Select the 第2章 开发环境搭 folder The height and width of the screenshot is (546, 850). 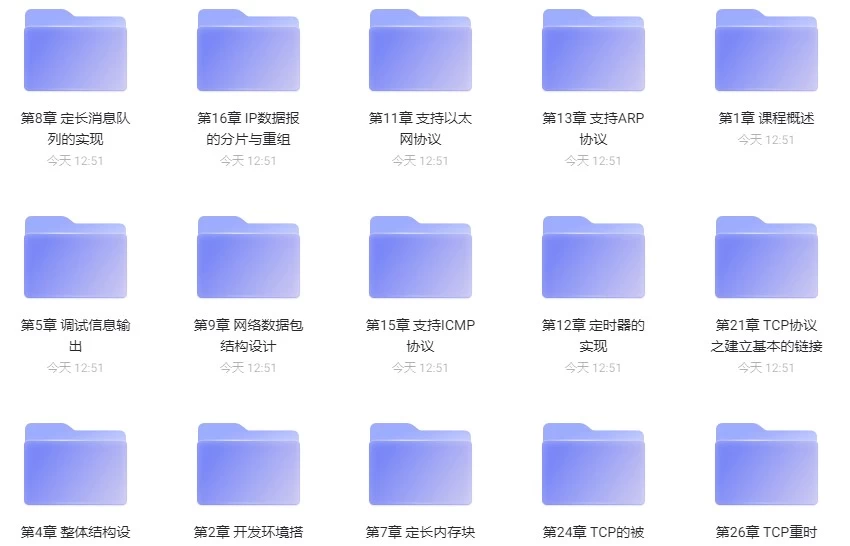[x=248, y=465]
